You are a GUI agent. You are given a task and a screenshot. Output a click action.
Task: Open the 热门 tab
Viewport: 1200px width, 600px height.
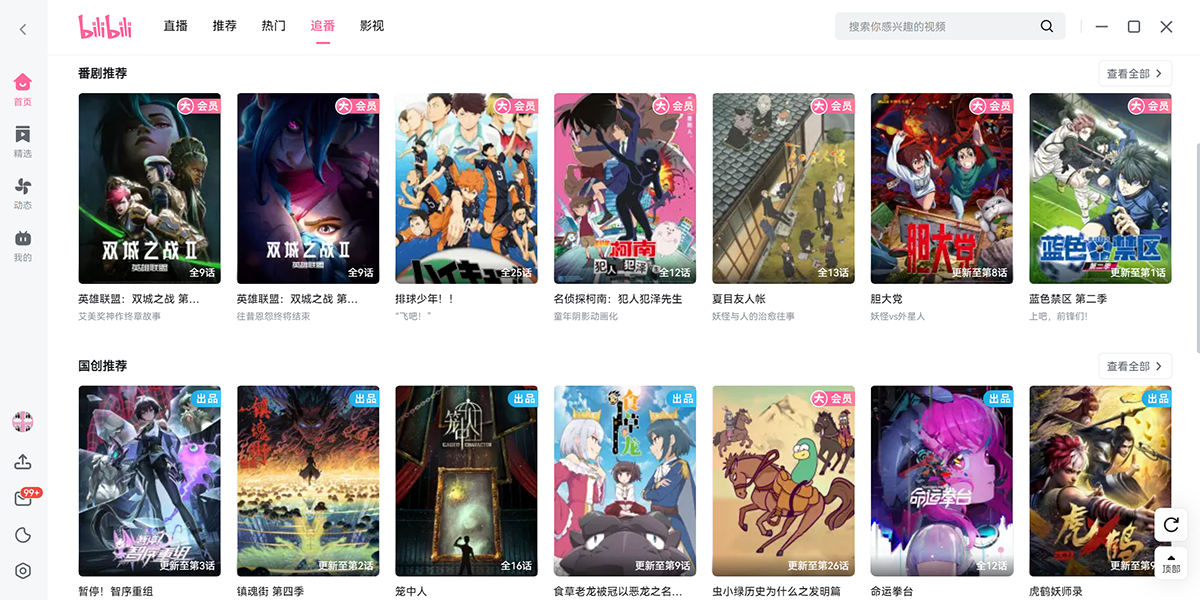click(273, 26)
